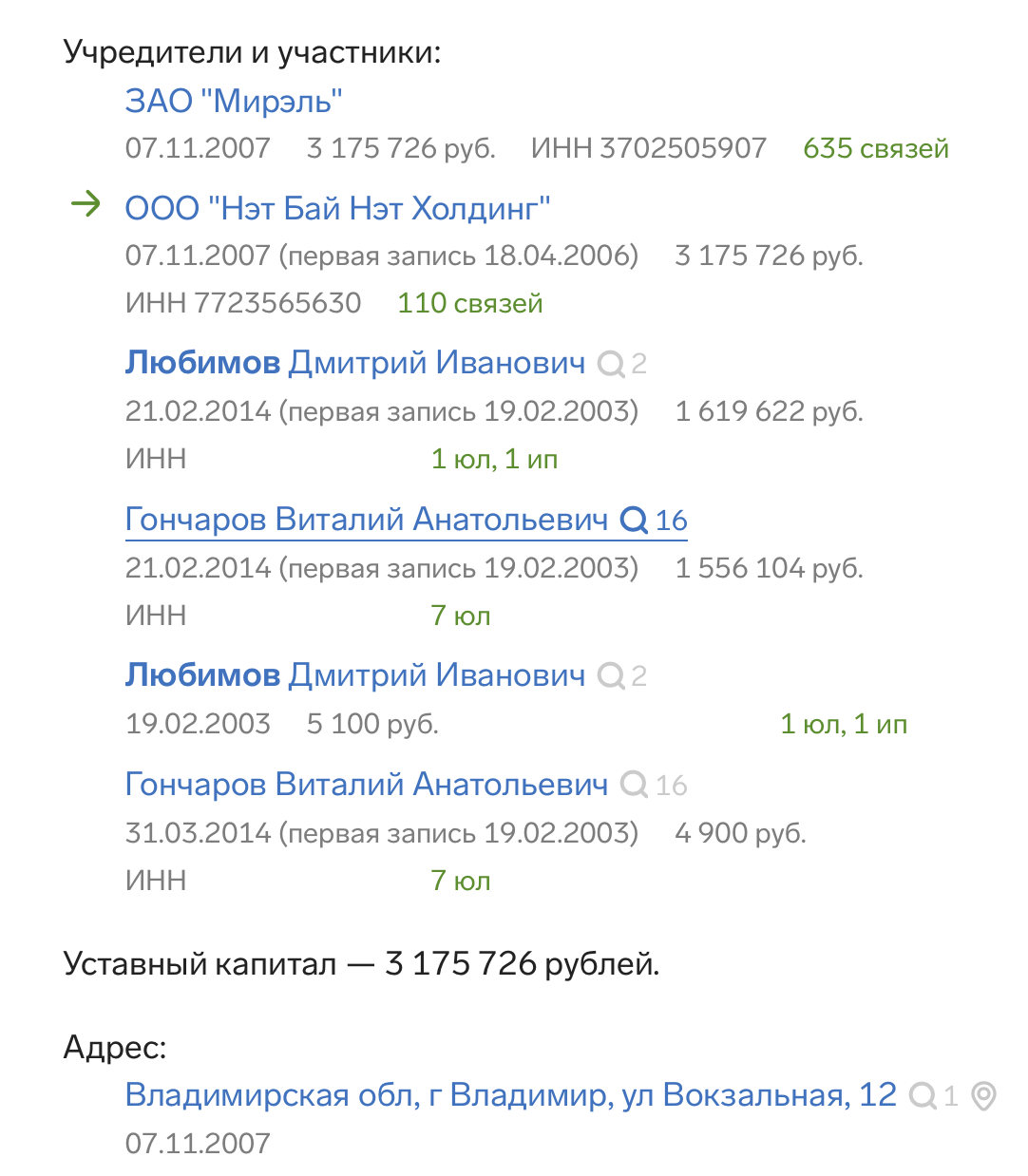This screenshot has width=1028, height=1176.
Task: View 110 связей of Нэт Бай Нэт Холдинг
Action: pos(469,304)
